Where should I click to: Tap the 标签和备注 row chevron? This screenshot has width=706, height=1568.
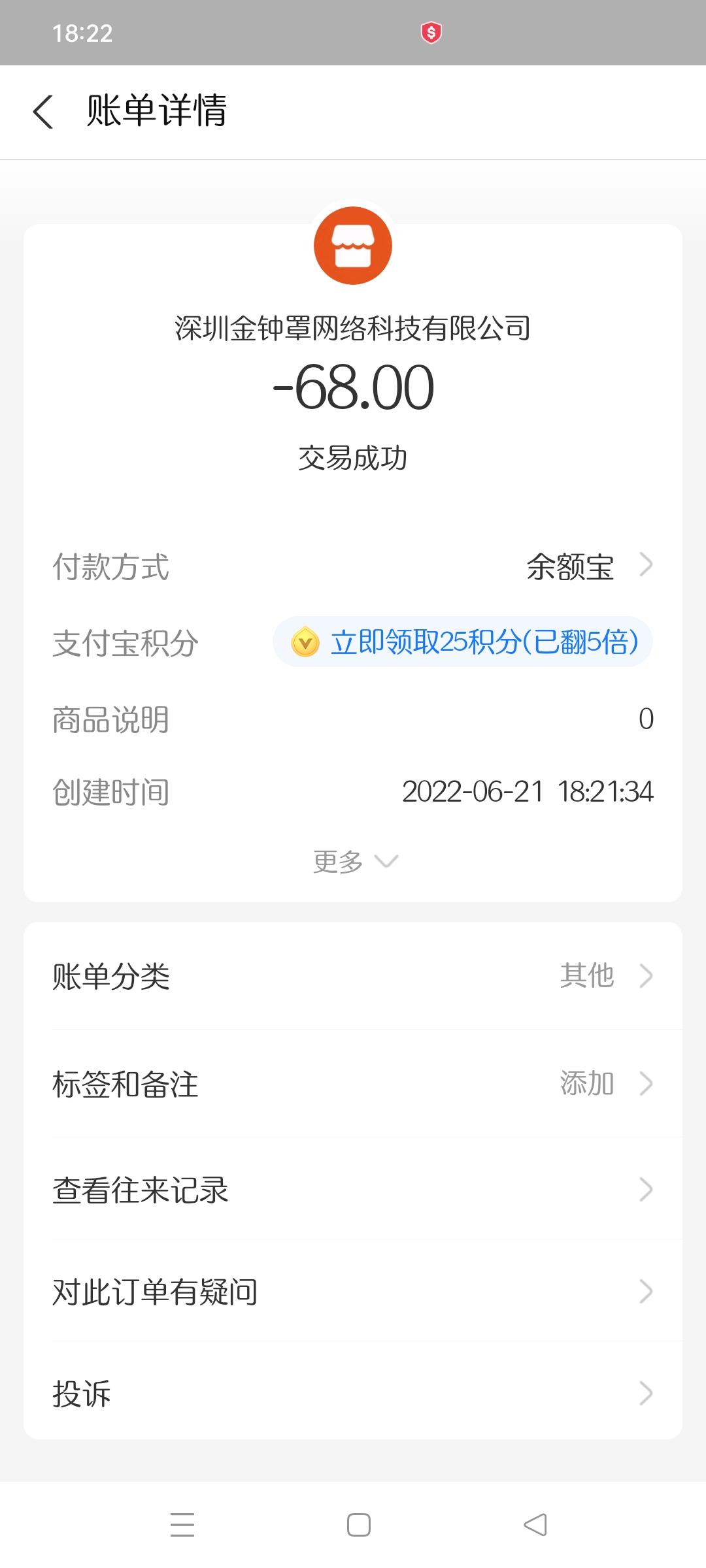point(646,1083)
